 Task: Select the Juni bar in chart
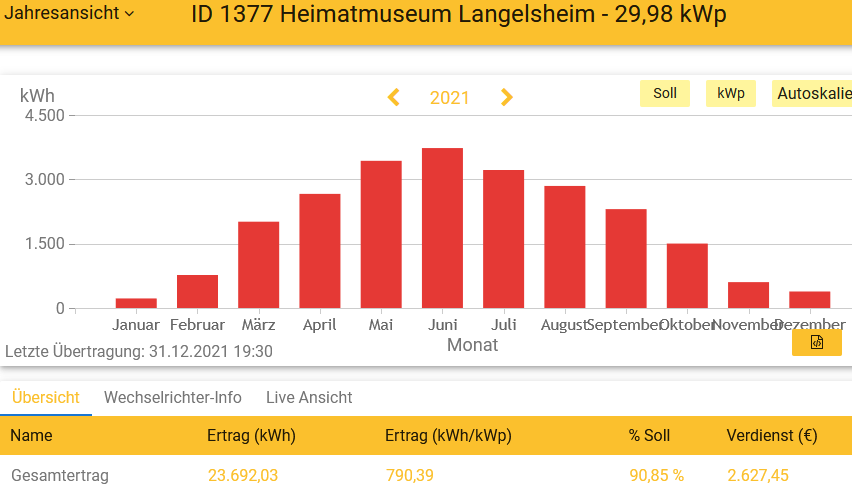tap(442, 228)
